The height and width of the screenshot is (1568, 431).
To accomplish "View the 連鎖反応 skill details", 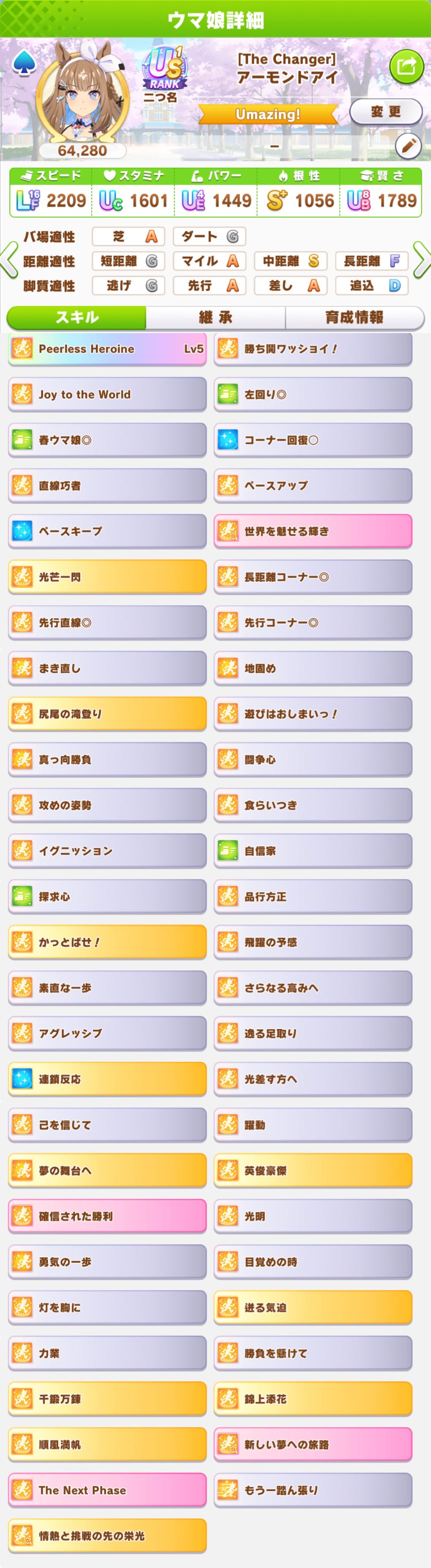I will click(x=107, y=1079).
